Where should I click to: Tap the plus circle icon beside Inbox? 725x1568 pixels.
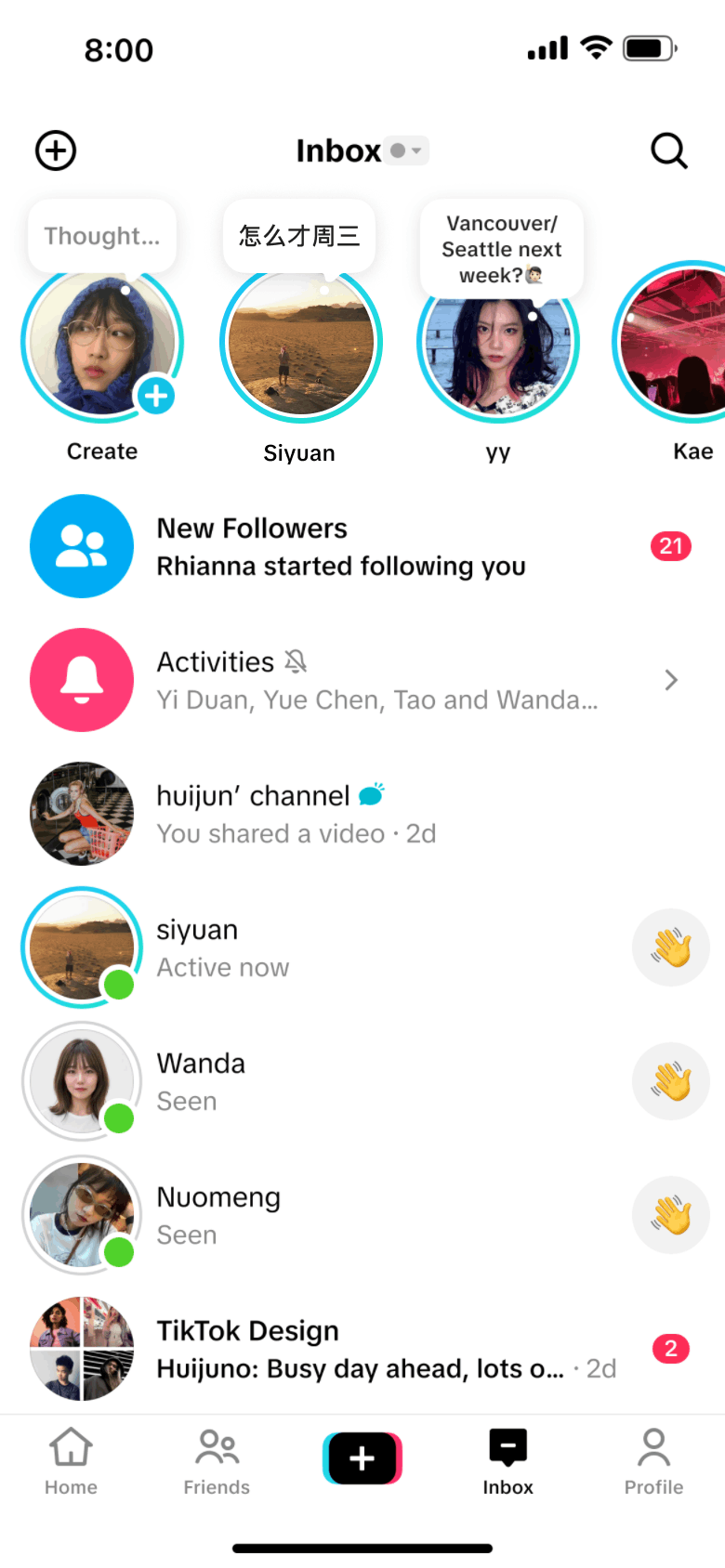click(x=56, y=150)
